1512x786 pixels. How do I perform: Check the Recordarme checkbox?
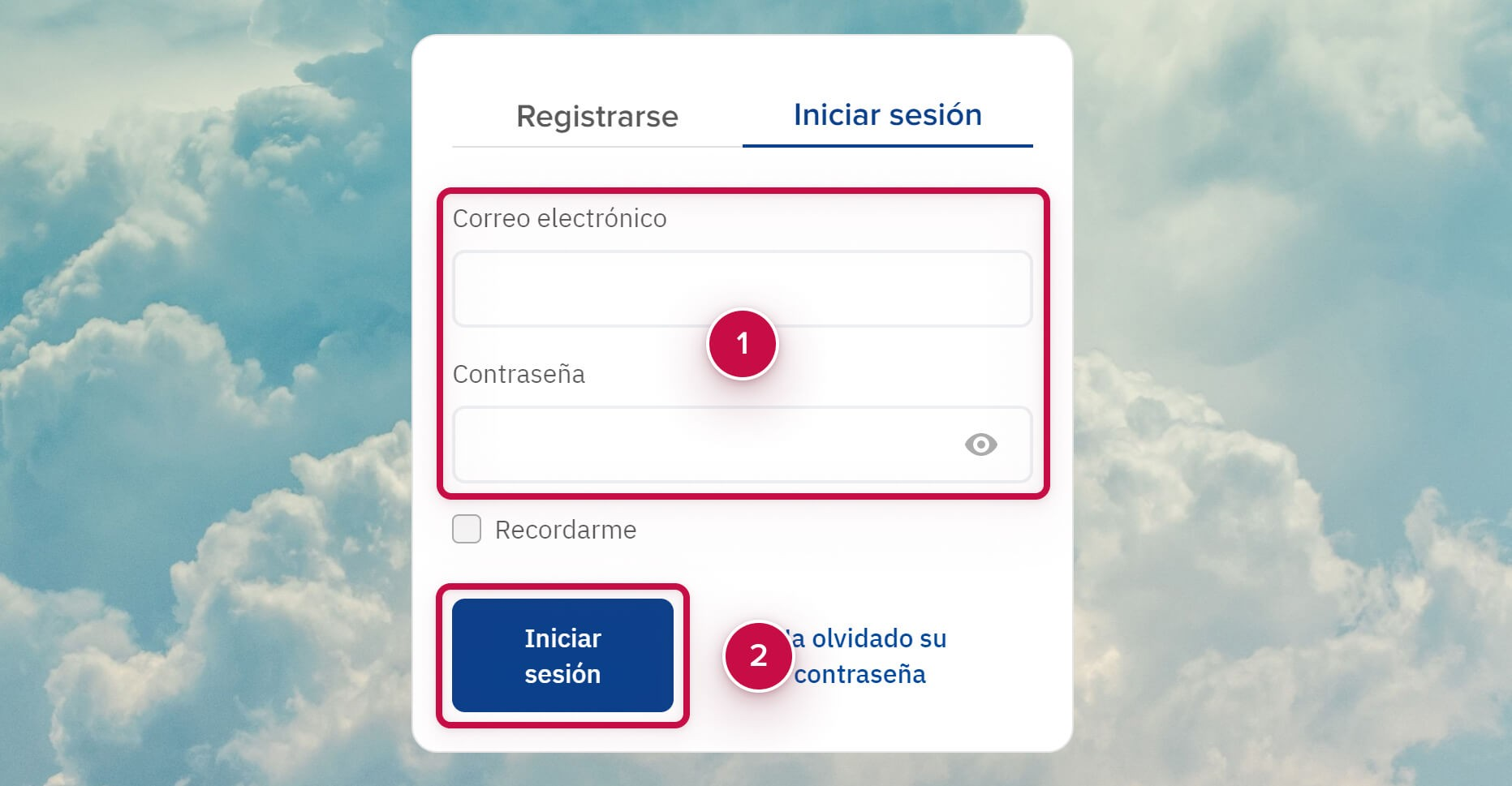(x=467, y=530)
